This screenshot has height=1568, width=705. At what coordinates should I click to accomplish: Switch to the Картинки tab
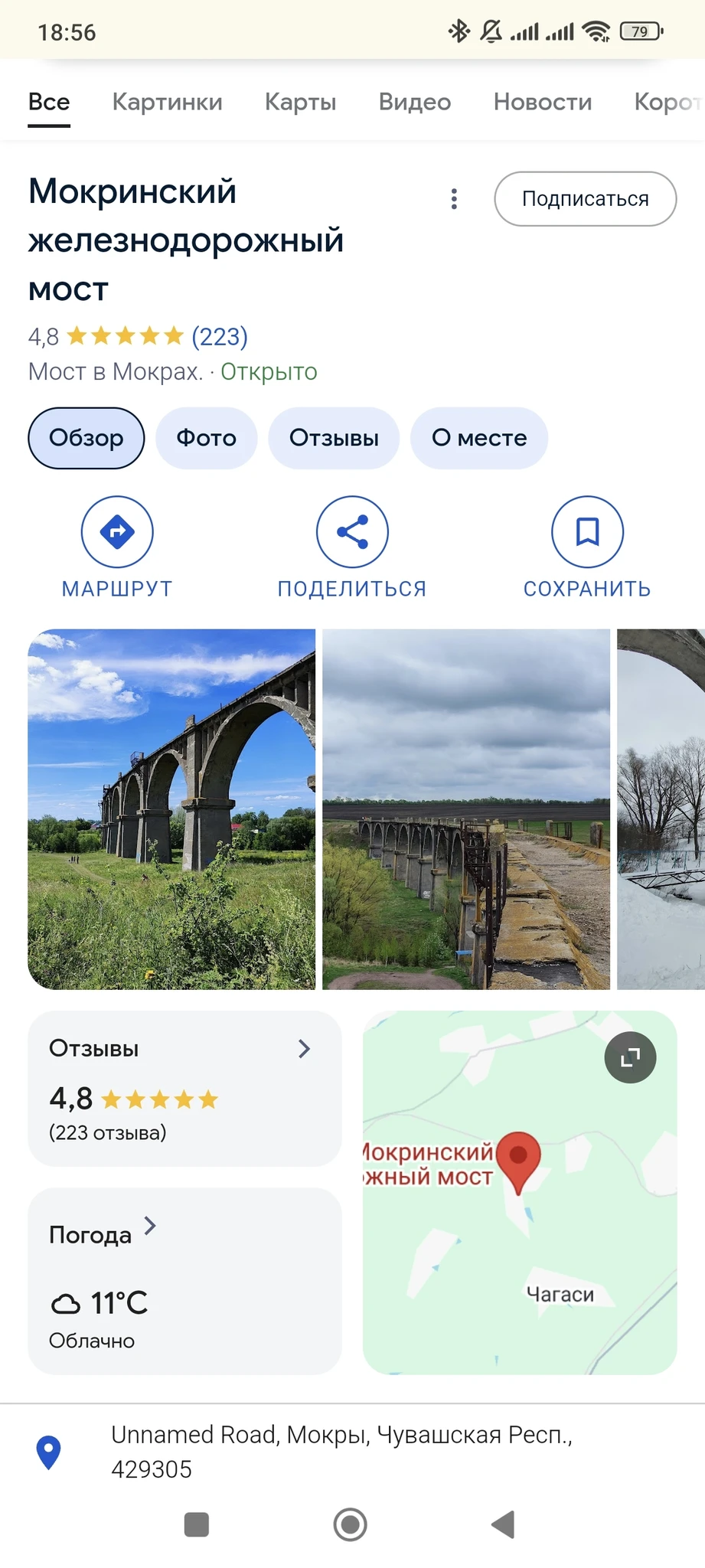tap(167, 102)
